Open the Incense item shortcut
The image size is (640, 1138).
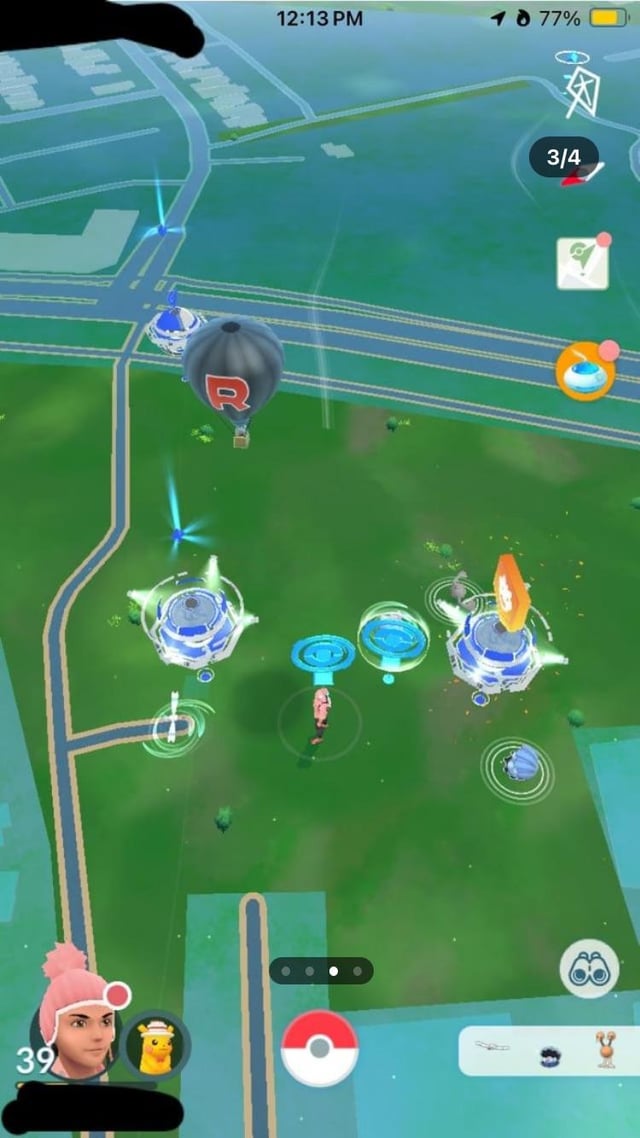585,372
